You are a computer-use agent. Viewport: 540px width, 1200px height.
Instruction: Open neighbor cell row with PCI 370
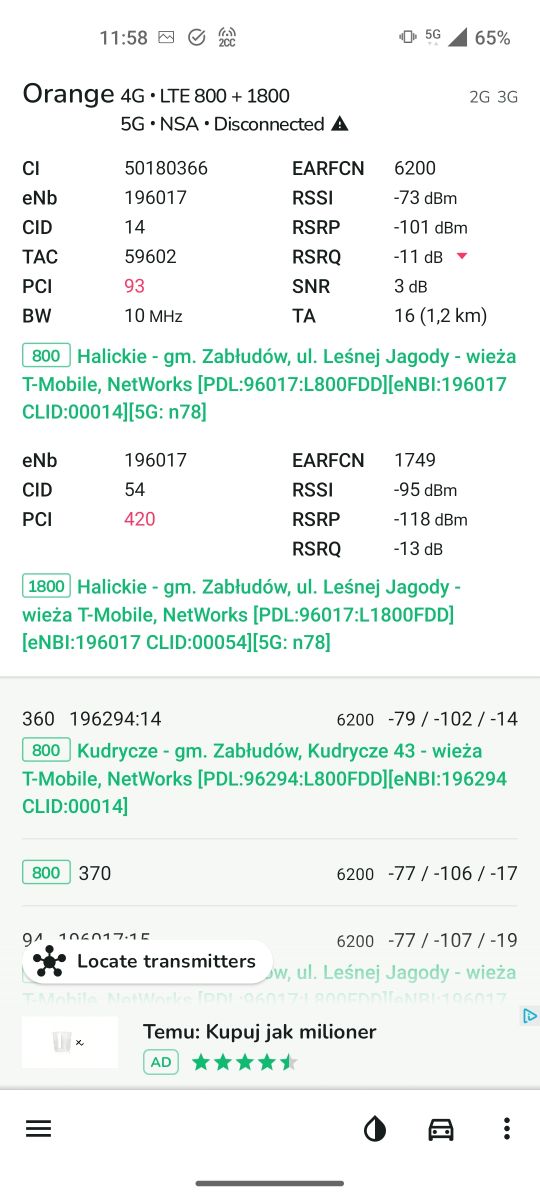(270, 873)
